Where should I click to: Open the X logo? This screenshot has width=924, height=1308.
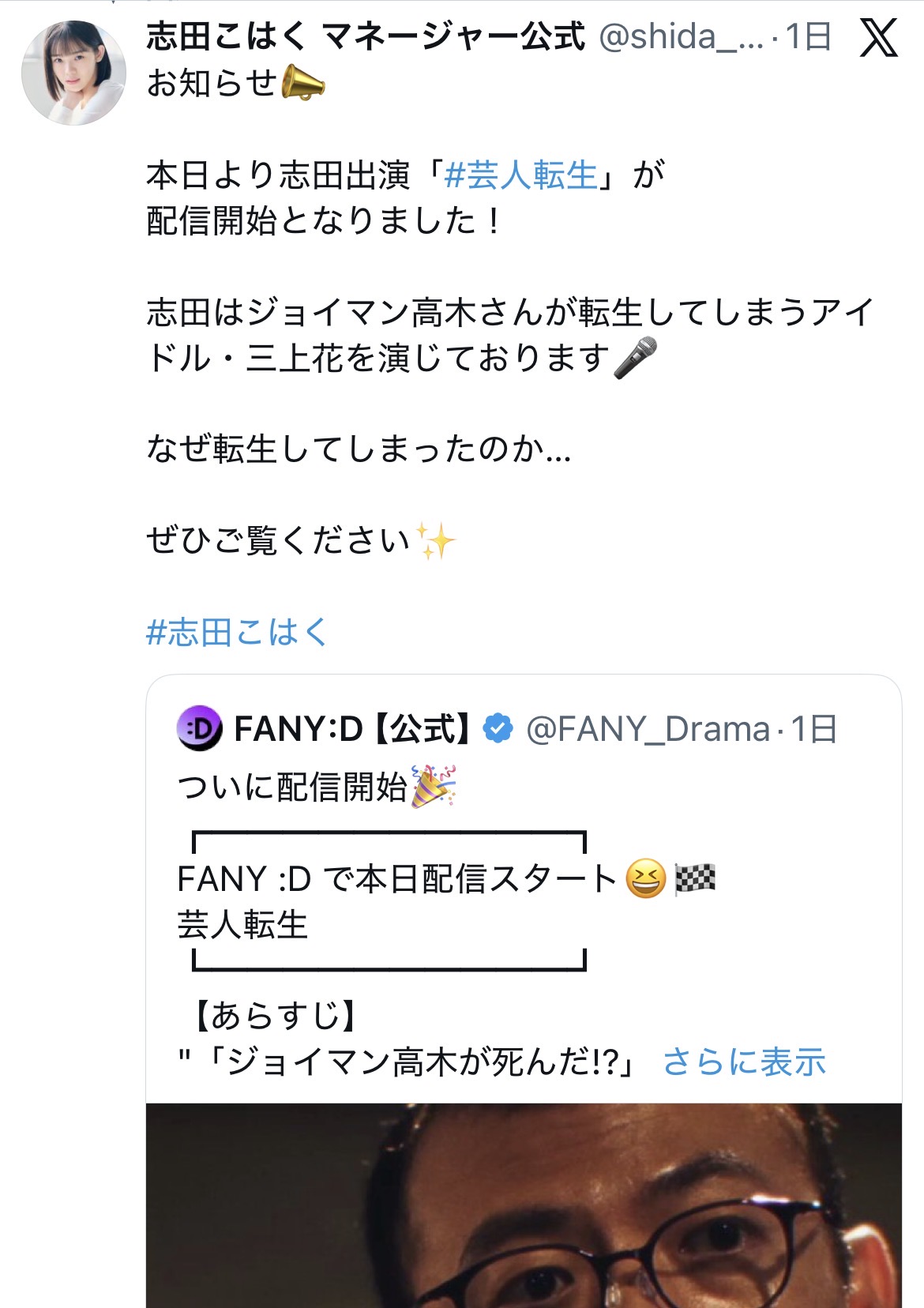tap(878, 38)
